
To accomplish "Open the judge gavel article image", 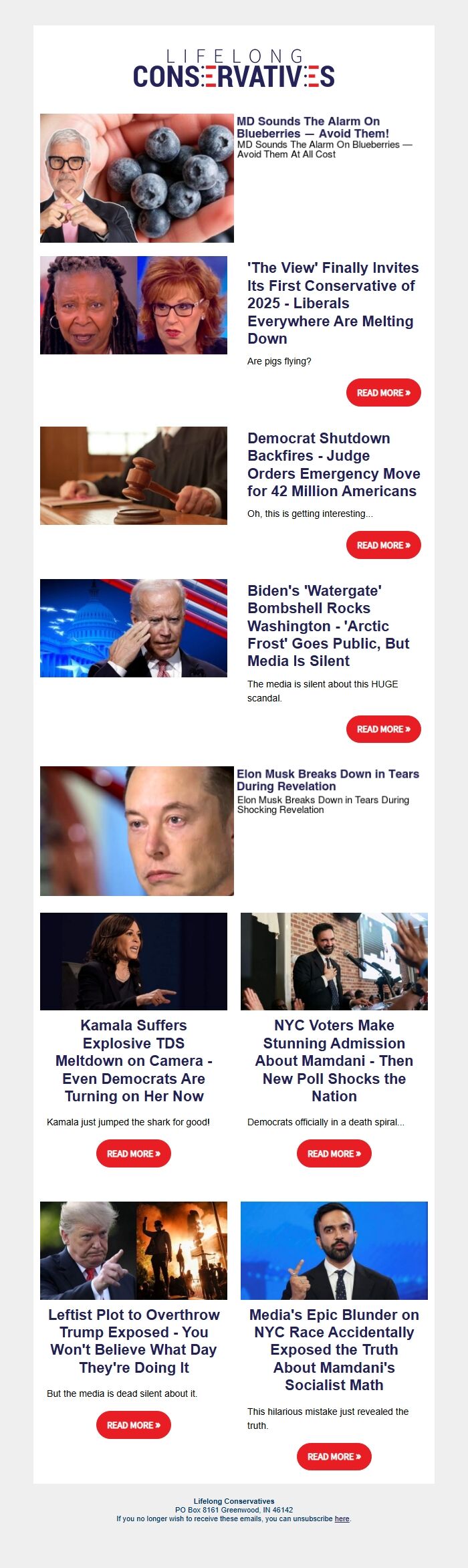I will point(134,475).
